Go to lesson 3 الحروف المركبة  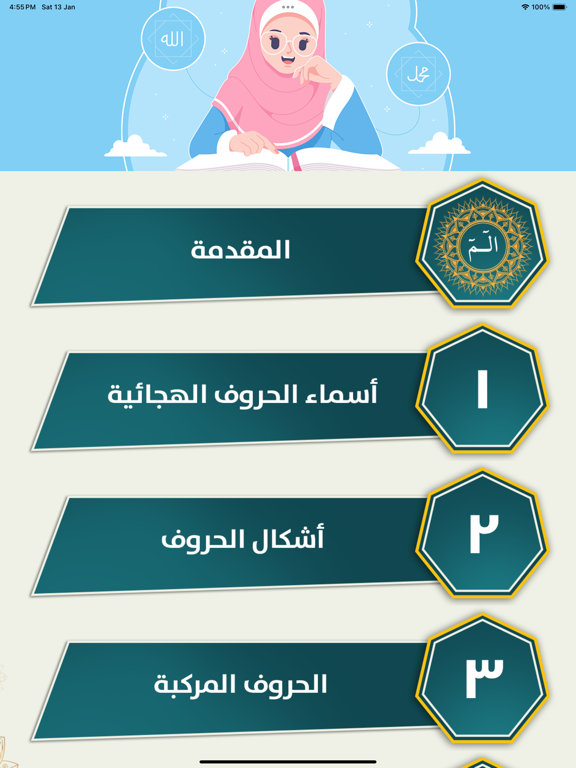tap(289, 684)
